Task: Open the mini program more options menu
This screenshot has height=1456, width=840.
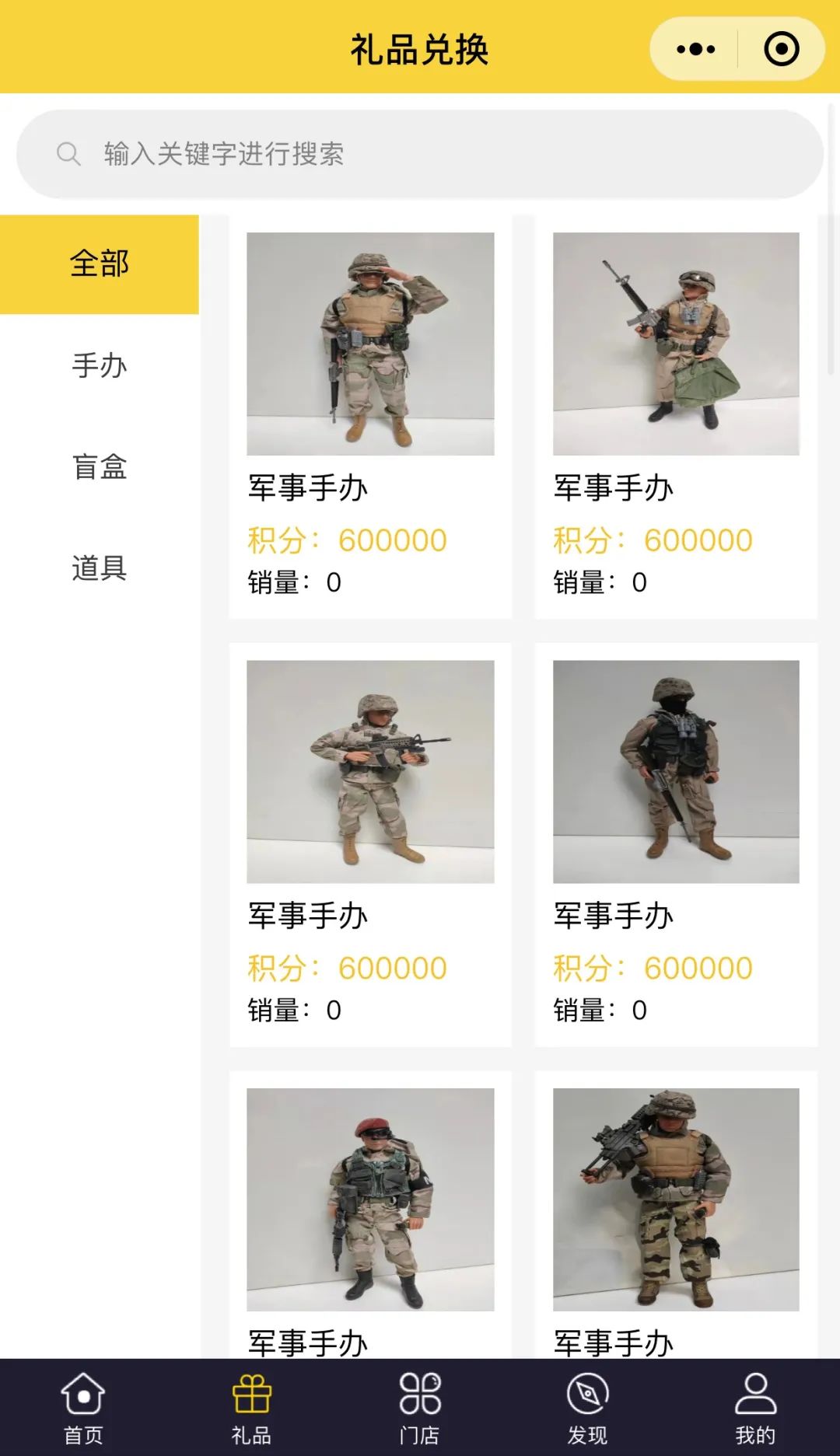Action: click(695, 50)
